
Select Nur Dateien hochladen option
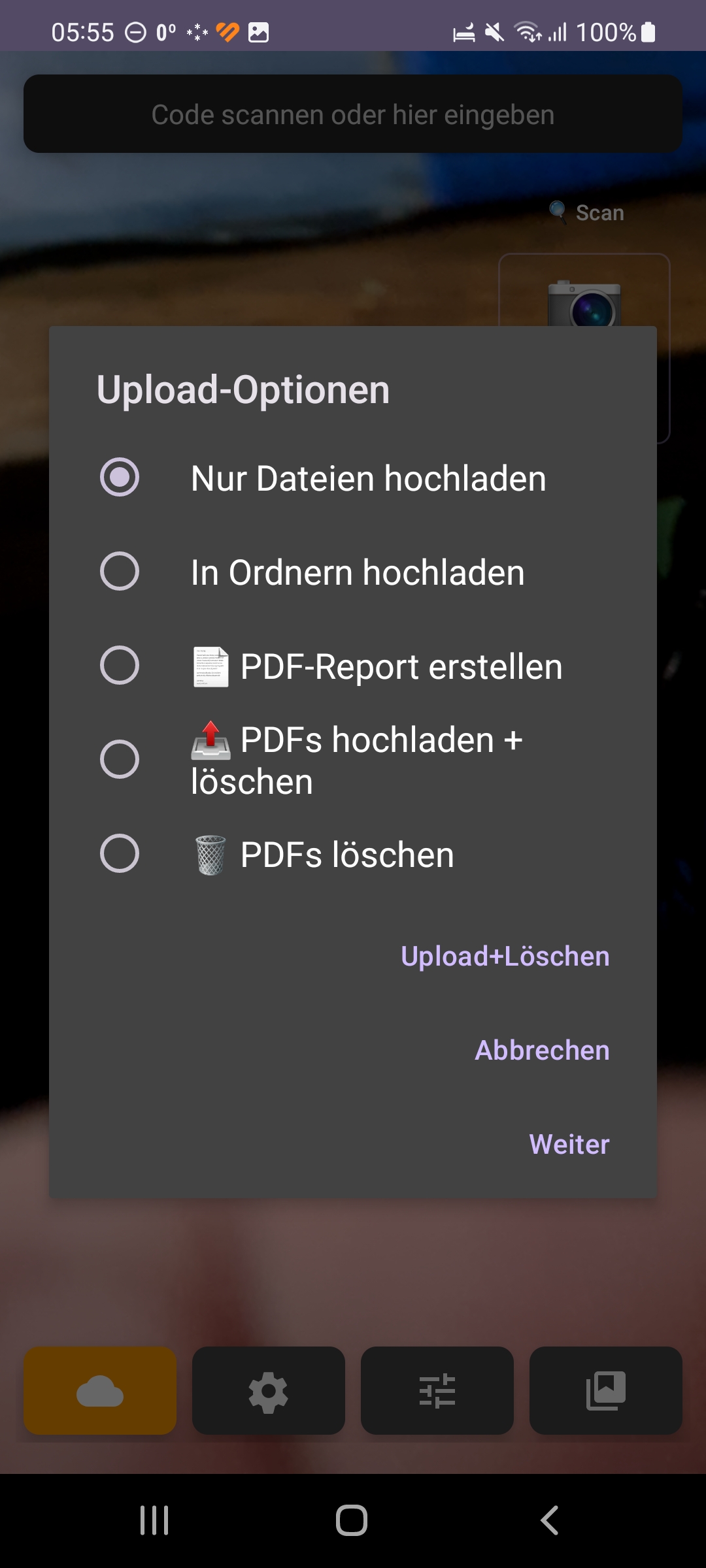[x=120, y=478]
